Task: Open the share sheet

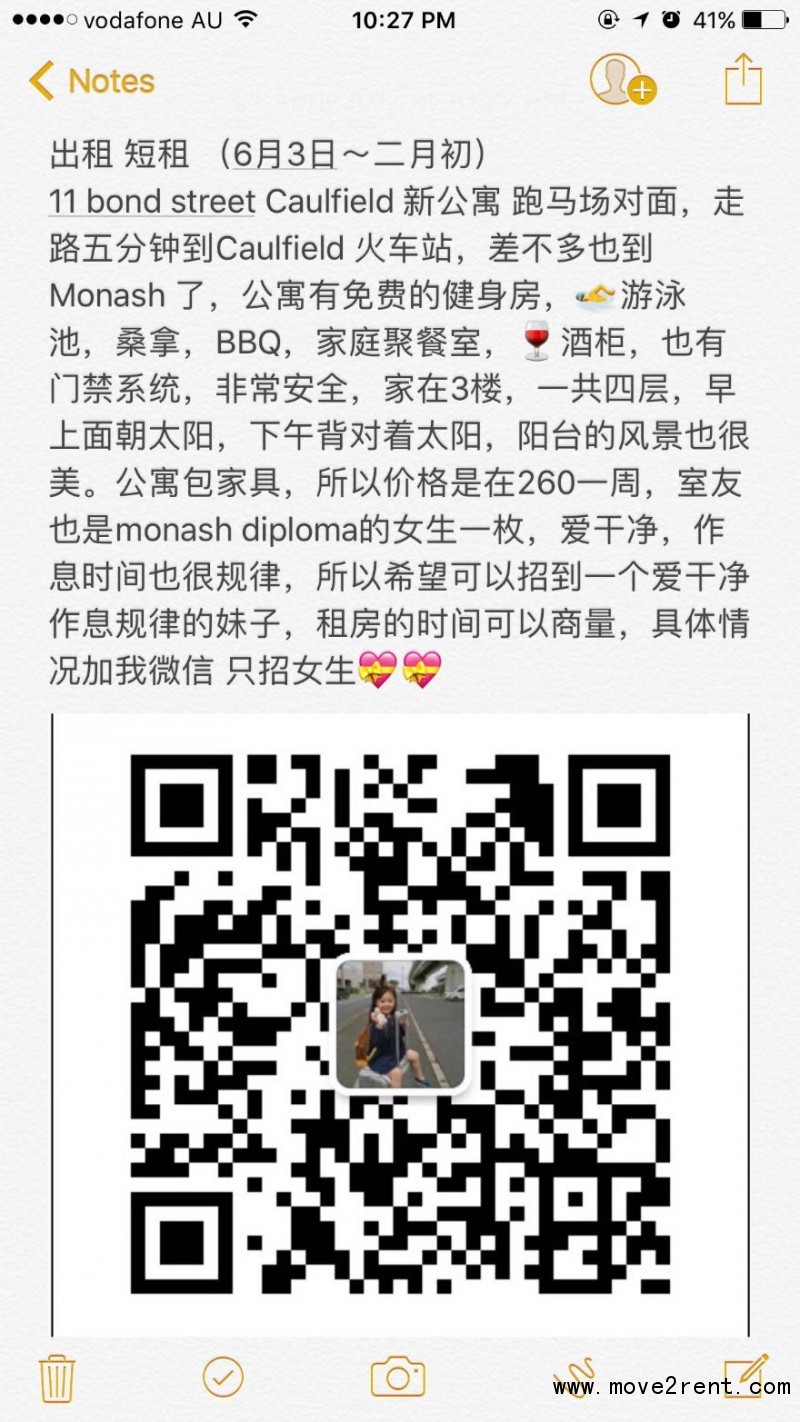Action: point(743,80)
